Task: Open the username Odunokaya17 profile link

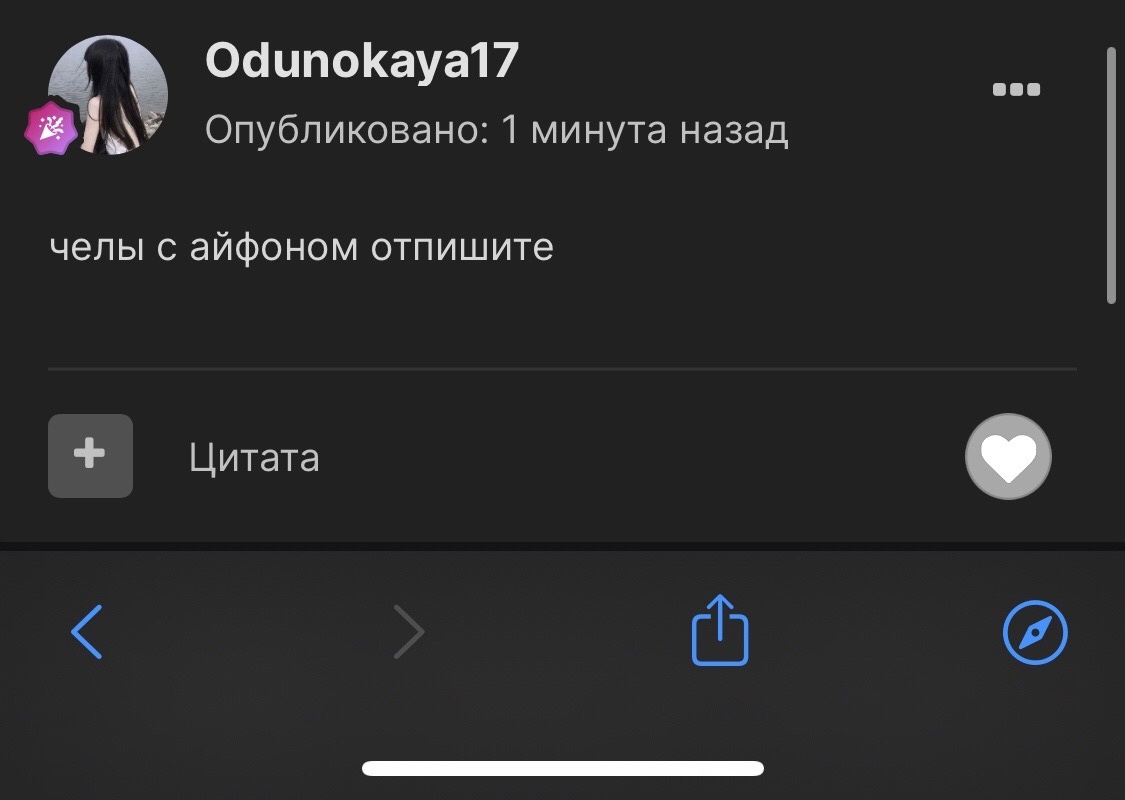Action: 362,62
